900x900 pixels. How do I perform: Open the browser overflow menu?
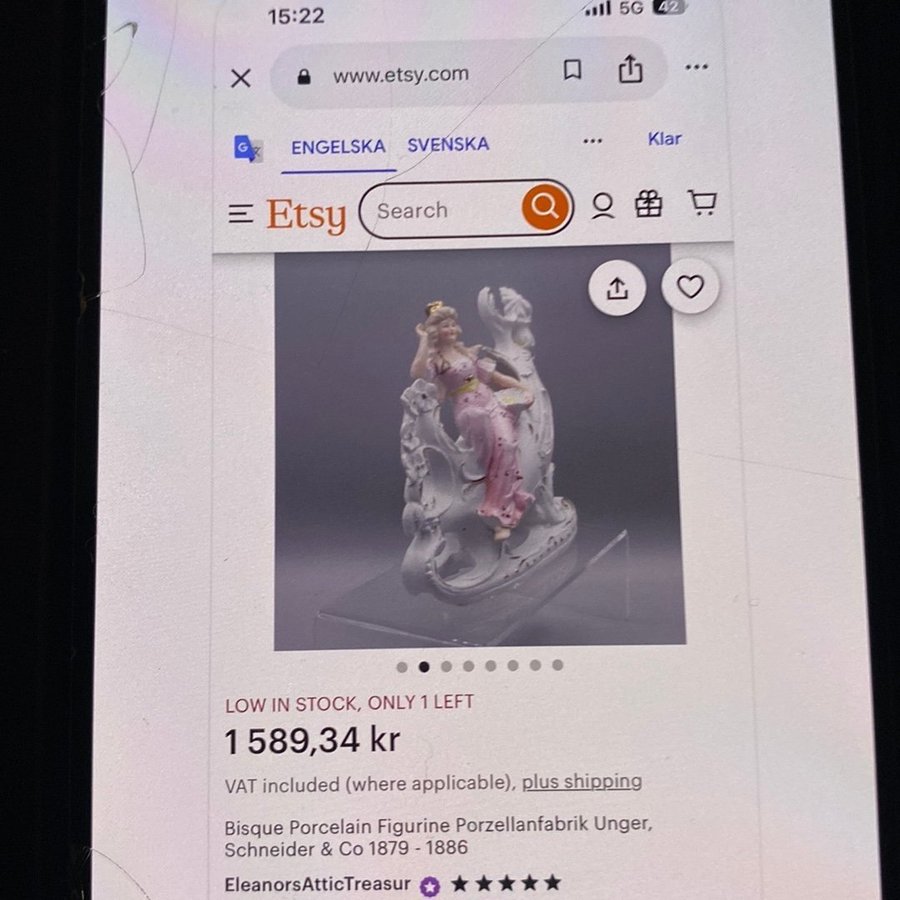tap(696, 67)
